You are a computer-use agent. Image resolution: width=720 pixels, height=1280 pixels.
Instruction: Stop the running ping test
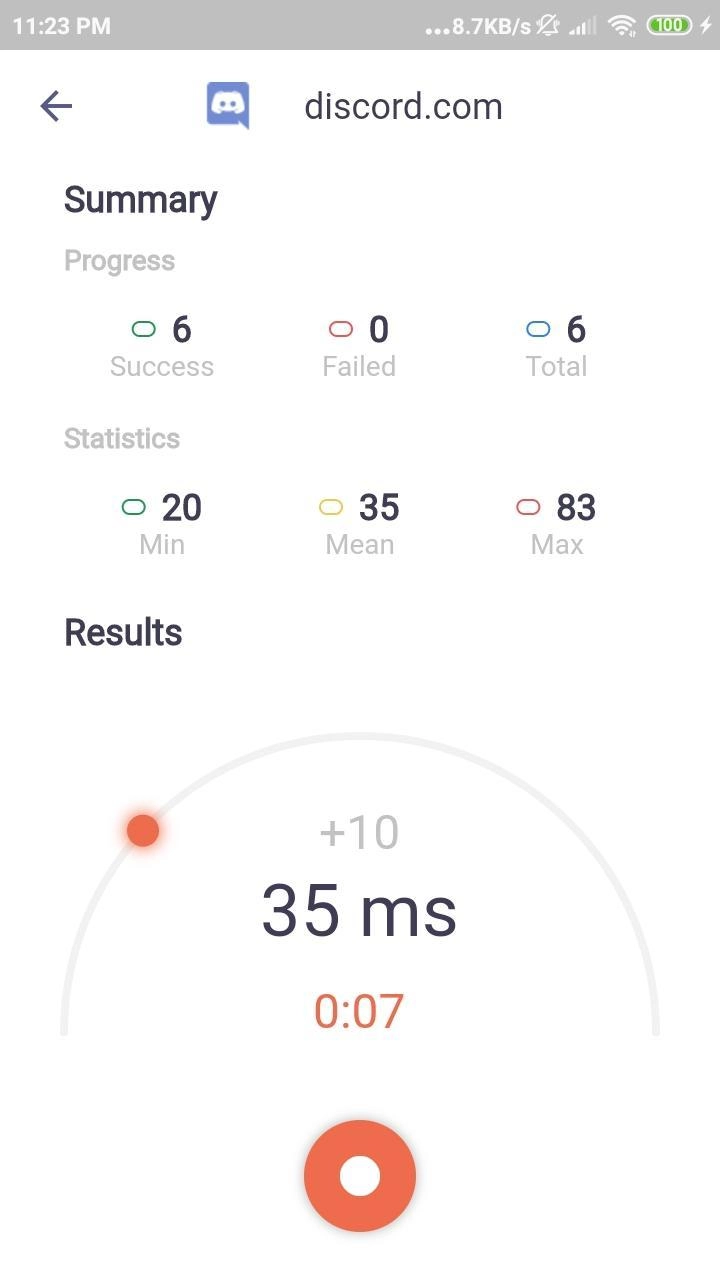(x=360, y=1176)
